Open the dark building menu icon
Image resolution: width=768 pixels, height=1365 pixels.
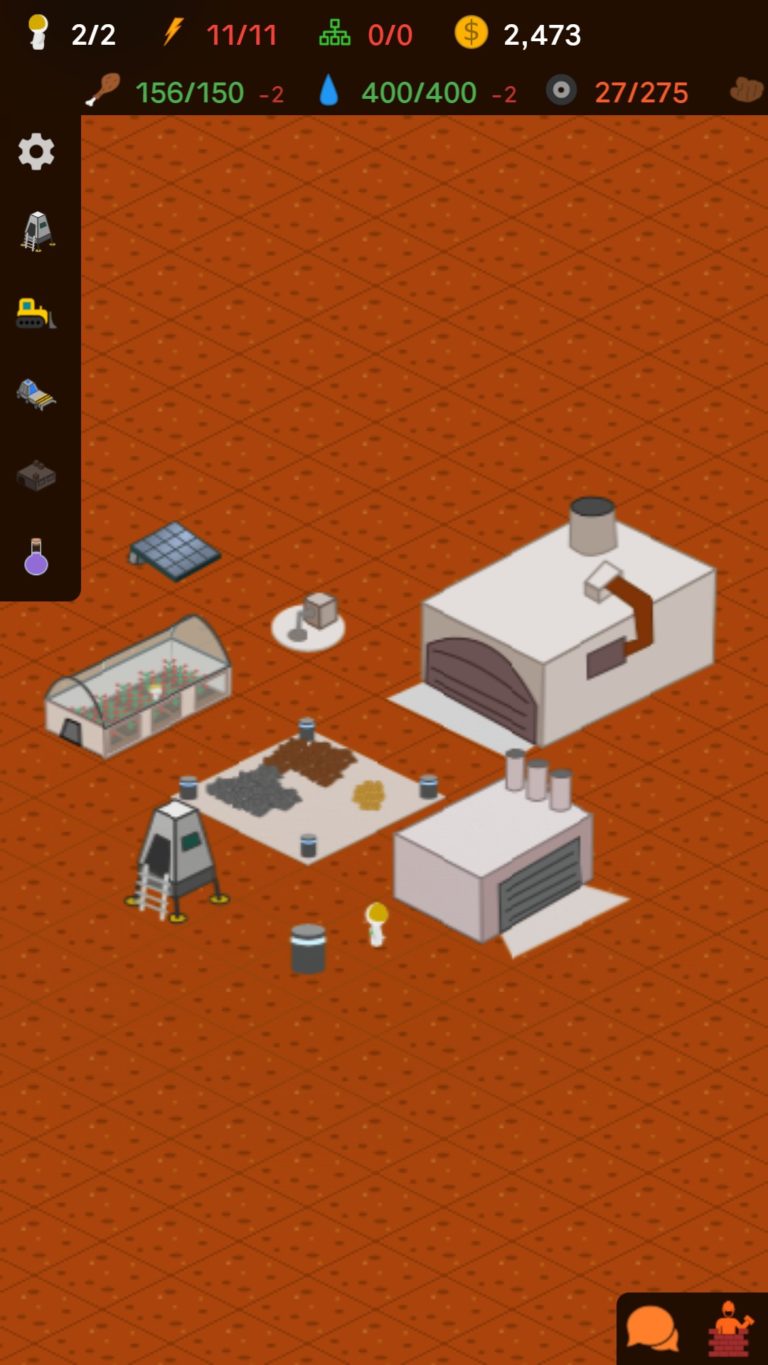pos(37,475)
